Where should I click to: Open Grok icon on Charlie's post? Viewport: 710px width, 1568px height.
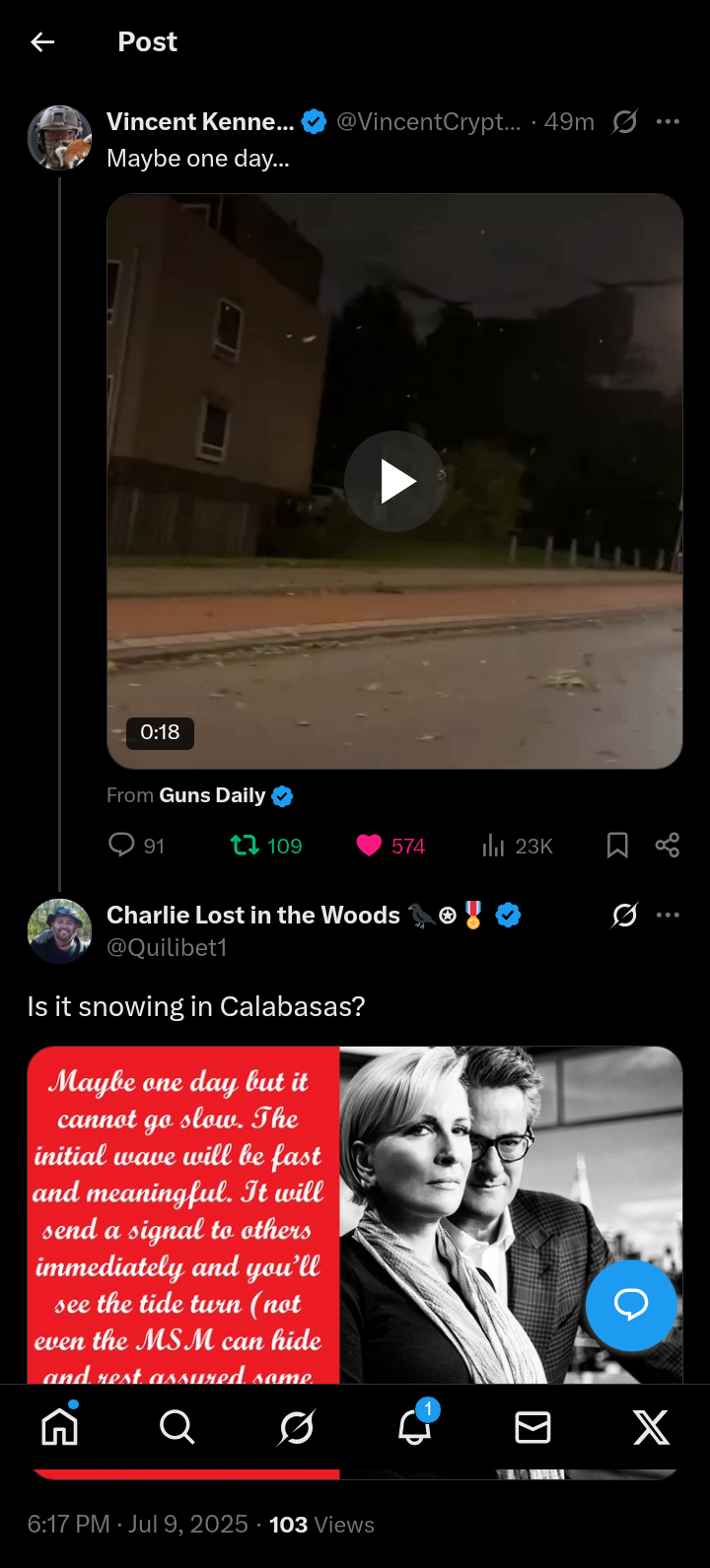[x=624, y=916]
